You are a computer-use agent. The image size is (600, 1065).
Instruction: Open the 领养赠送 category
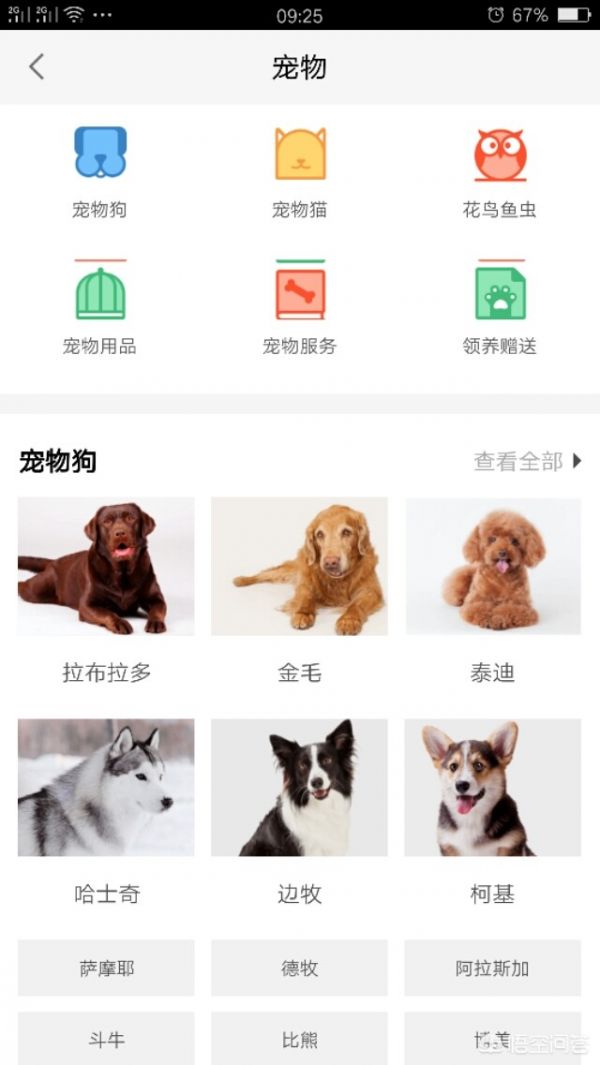click(x=499, y=307)
